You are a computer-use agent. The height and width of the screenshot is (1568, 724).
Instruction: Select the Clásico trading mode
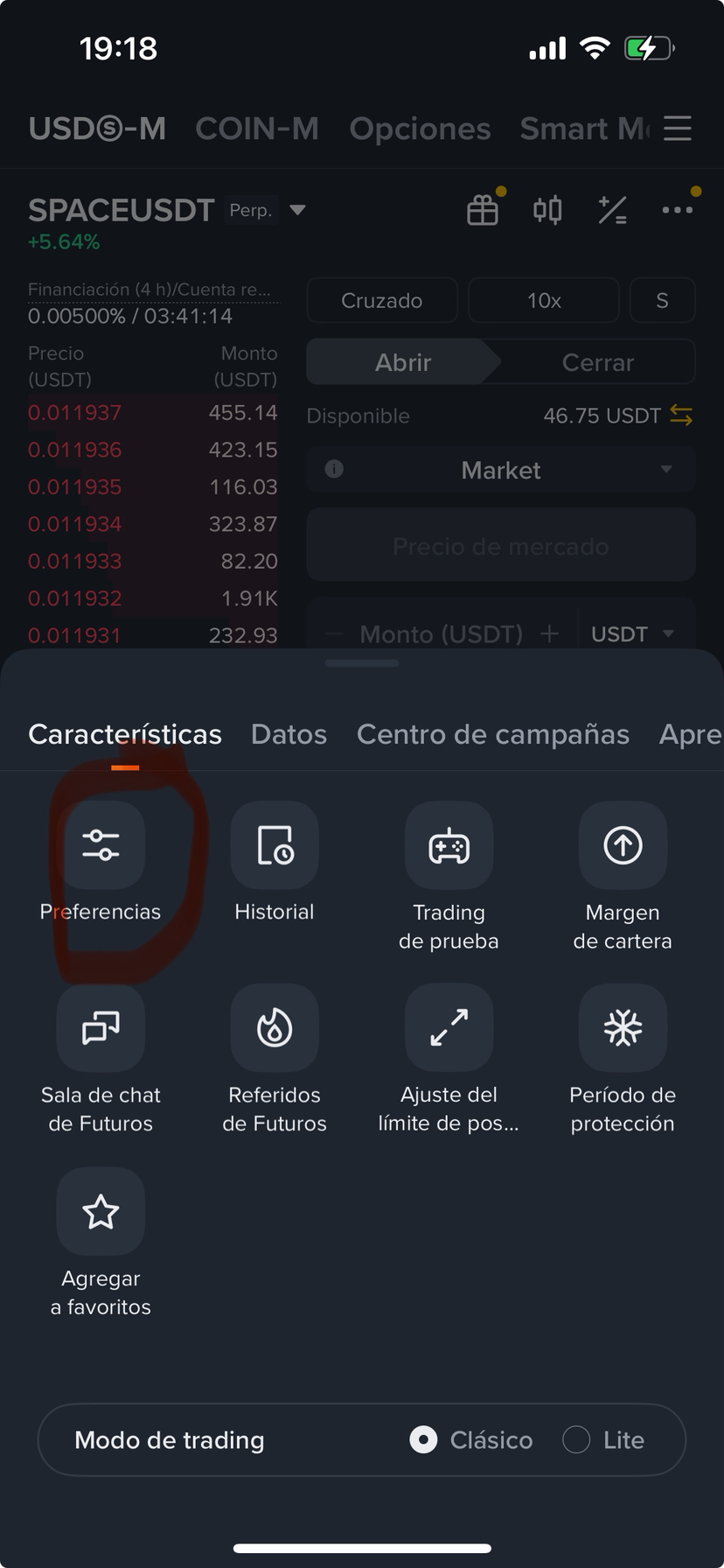[471, 1439]
